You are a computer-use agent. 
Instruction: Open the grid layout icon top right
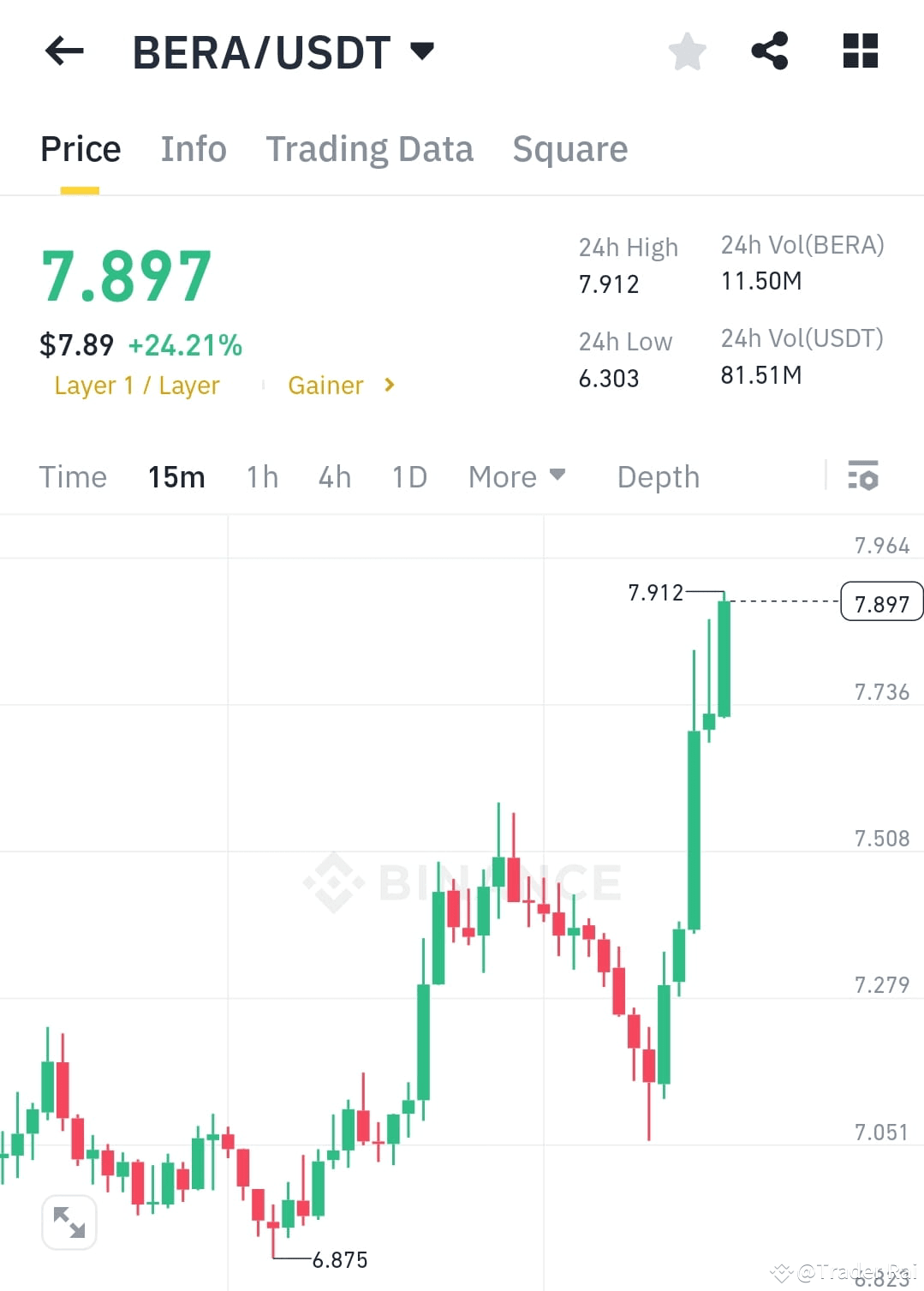pyautogui.click(x=860, y=51)
